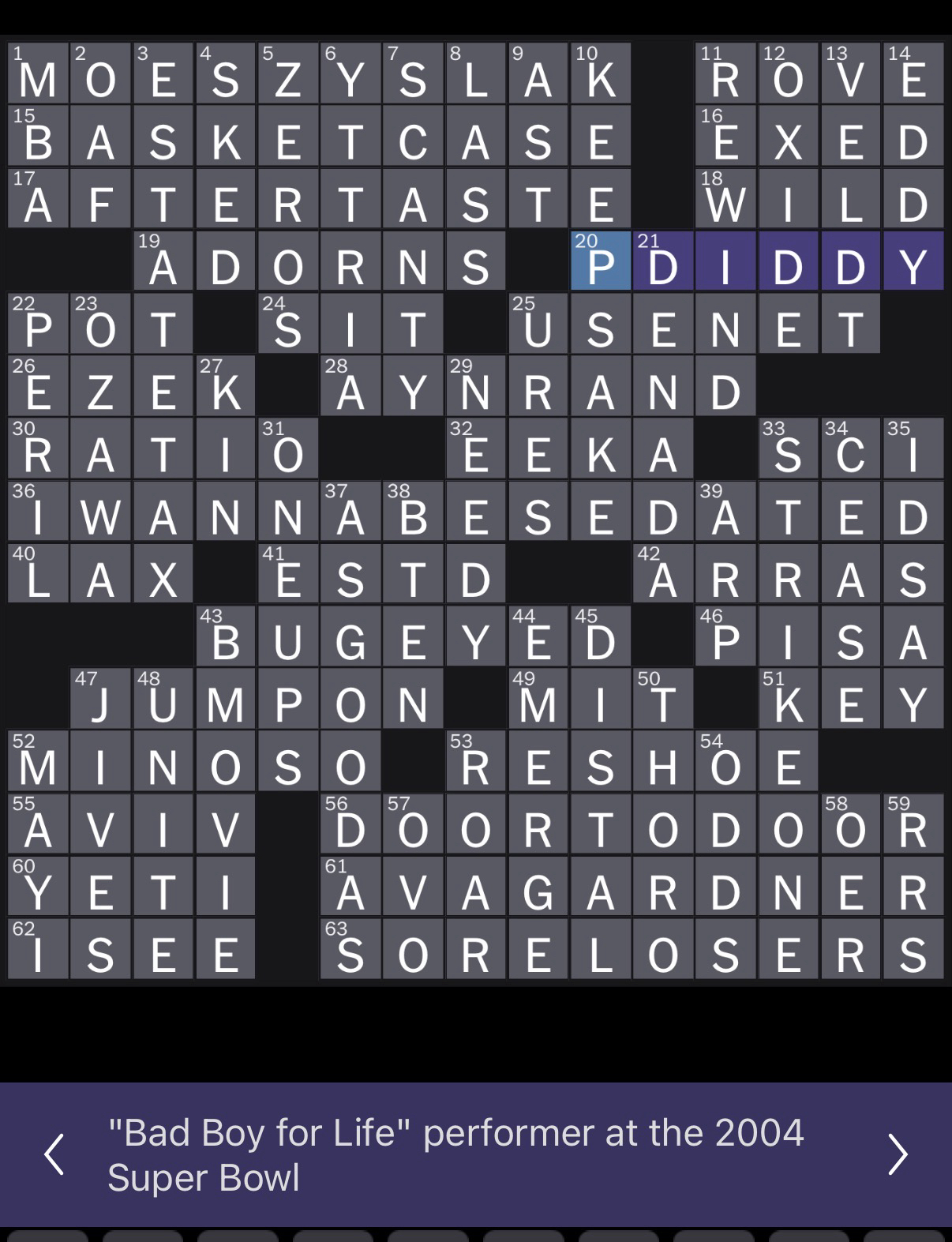Select the cell numbered 28
The height and width of the screenshot is (1242, 952).
350,386
